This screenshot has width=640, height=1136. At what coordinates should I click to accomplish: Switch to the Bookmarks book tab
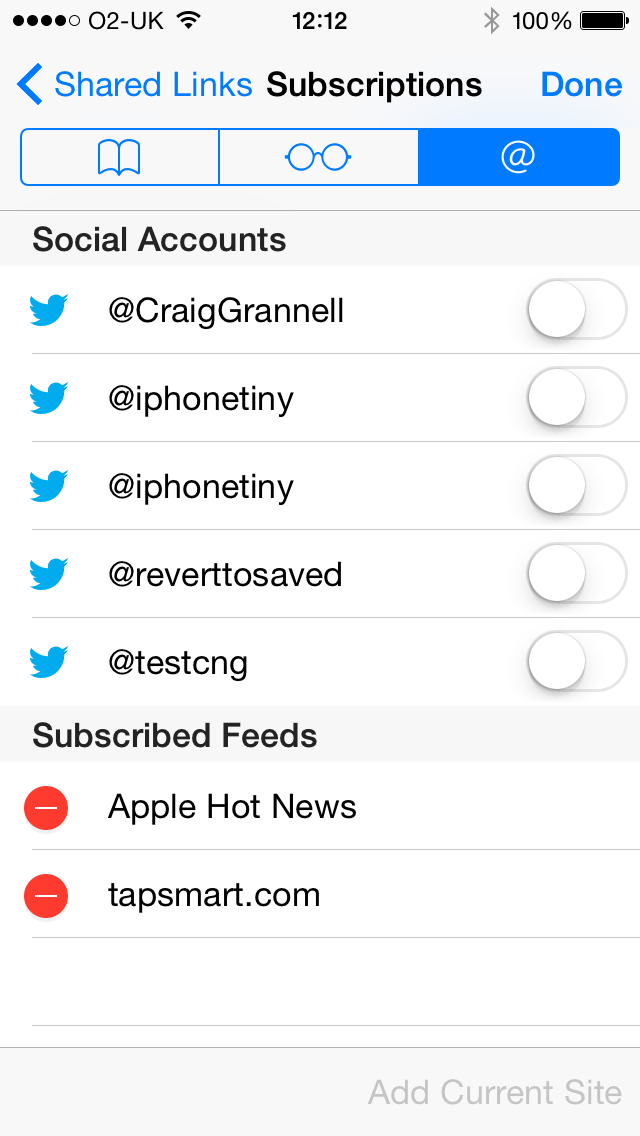[119, 157]
